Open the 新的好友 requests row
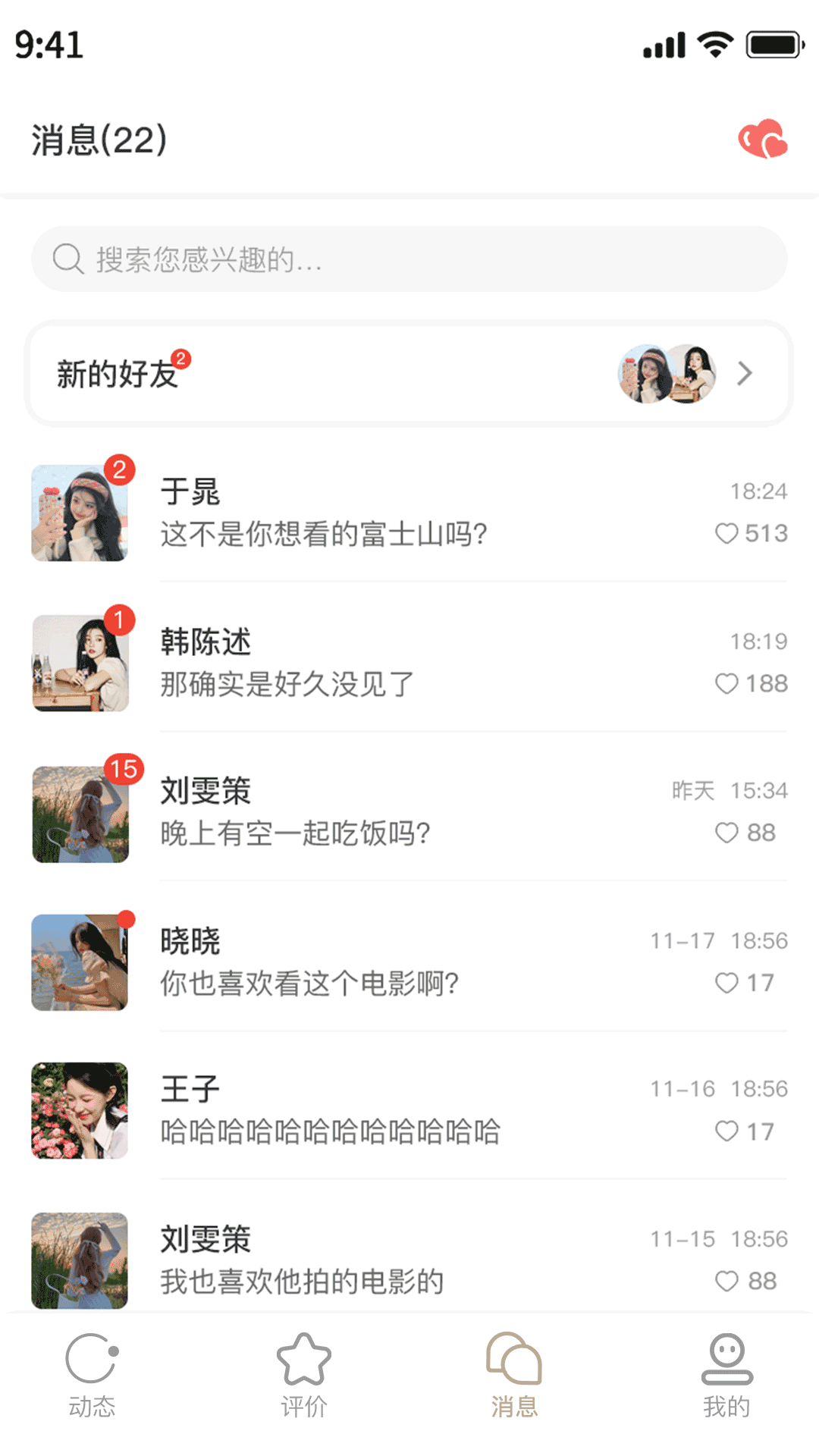The width and height of the screenshot is (819, 1456). click(409, 373)
